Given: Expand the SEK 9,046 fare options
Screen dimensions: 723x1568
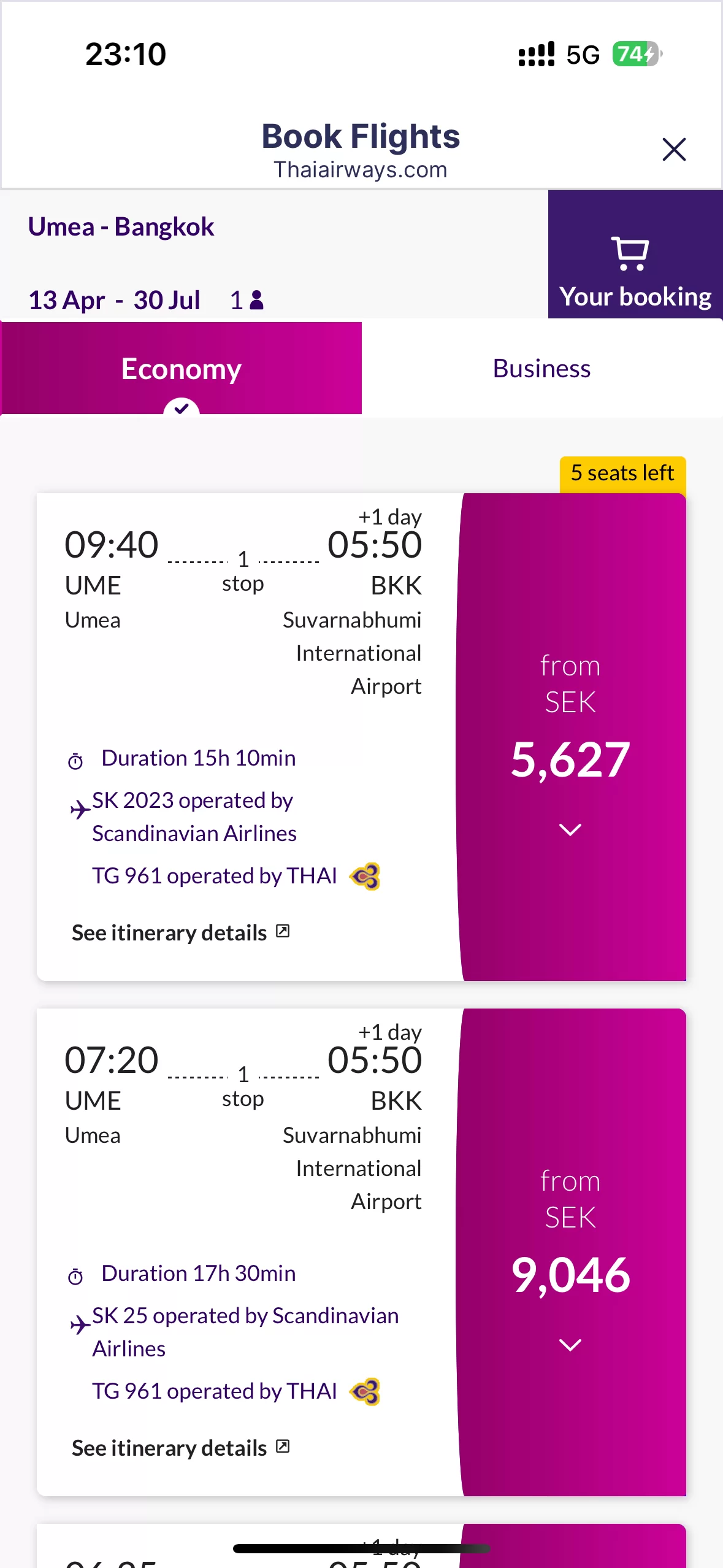Looking at the screenshot, I should pos(570,1345).
